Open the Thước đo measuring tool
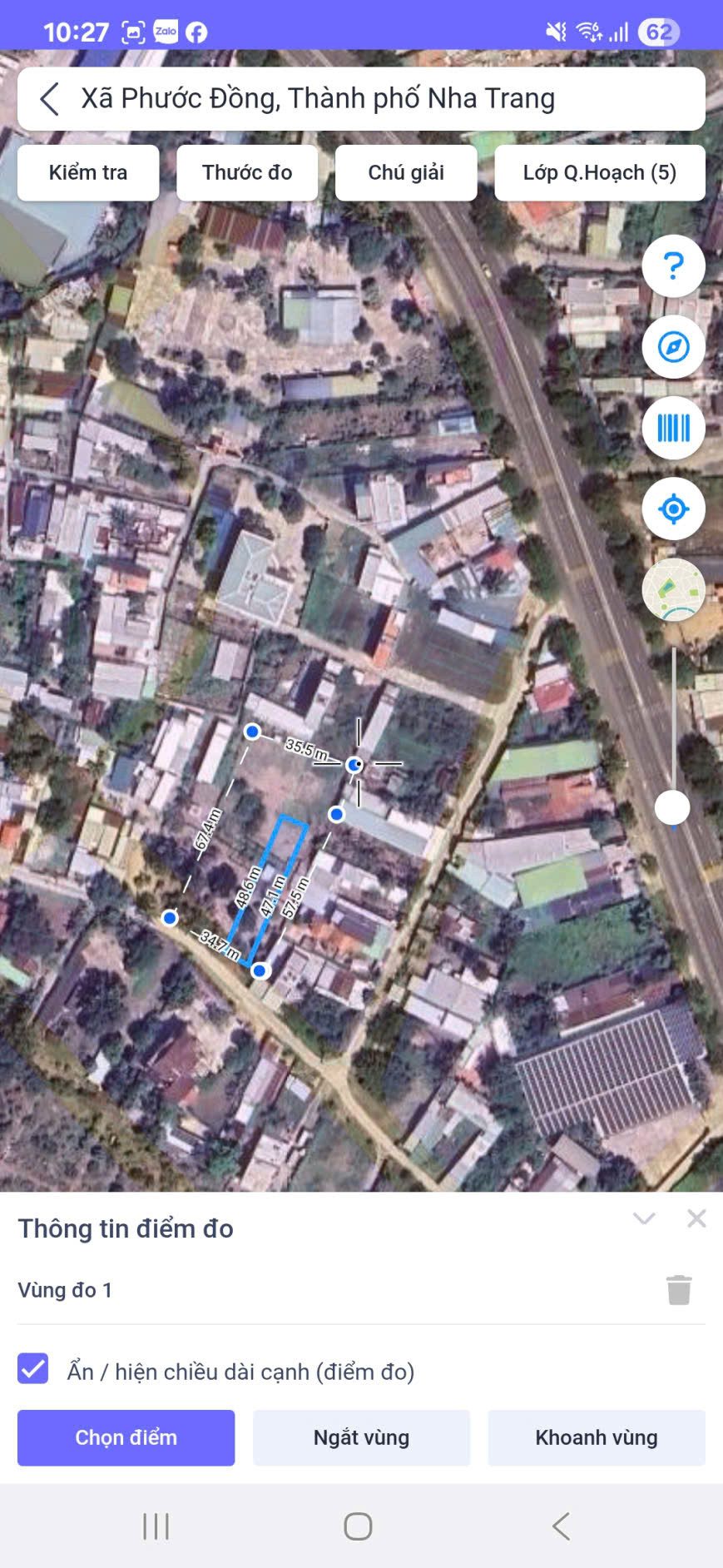This screenshot has height=1568, width=723. 247,172
